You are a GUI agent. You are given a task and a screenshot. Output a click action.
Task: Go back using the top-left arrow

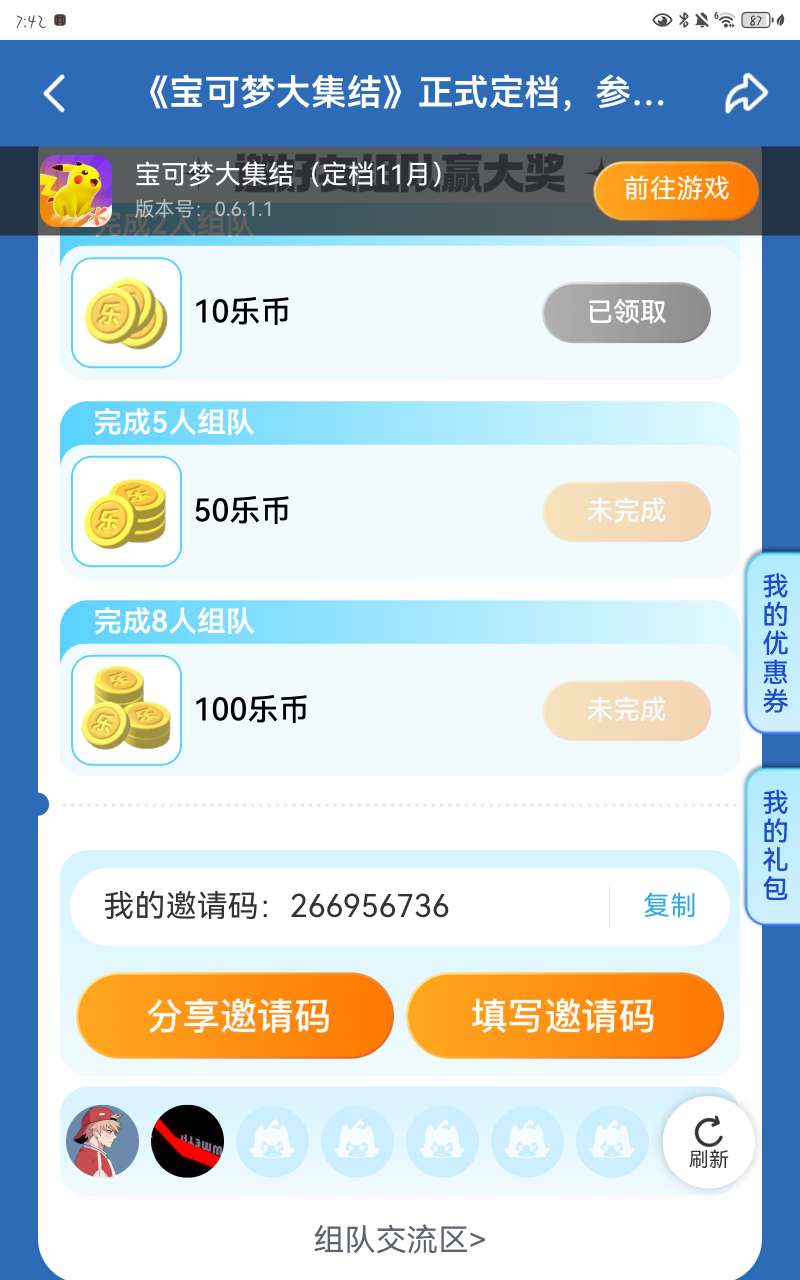click(x=55, y=94)
